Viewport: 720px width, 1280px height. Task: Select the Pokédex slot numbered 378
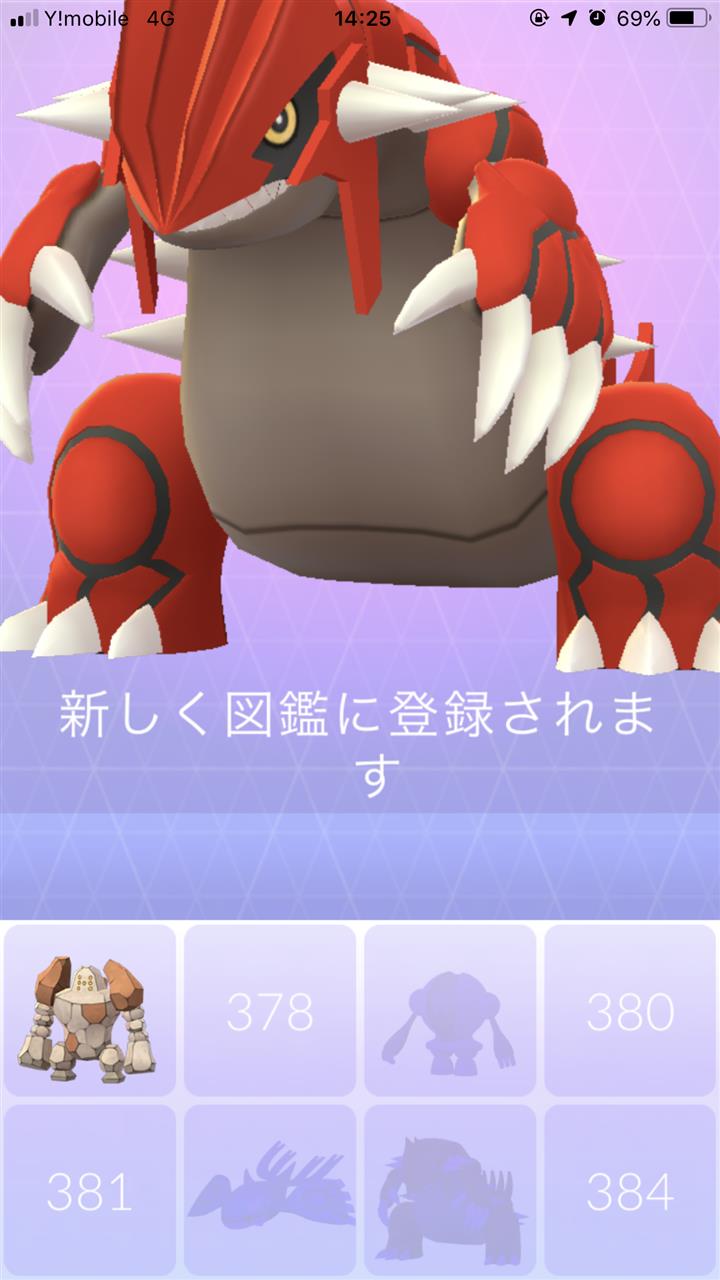point(270,1010)
